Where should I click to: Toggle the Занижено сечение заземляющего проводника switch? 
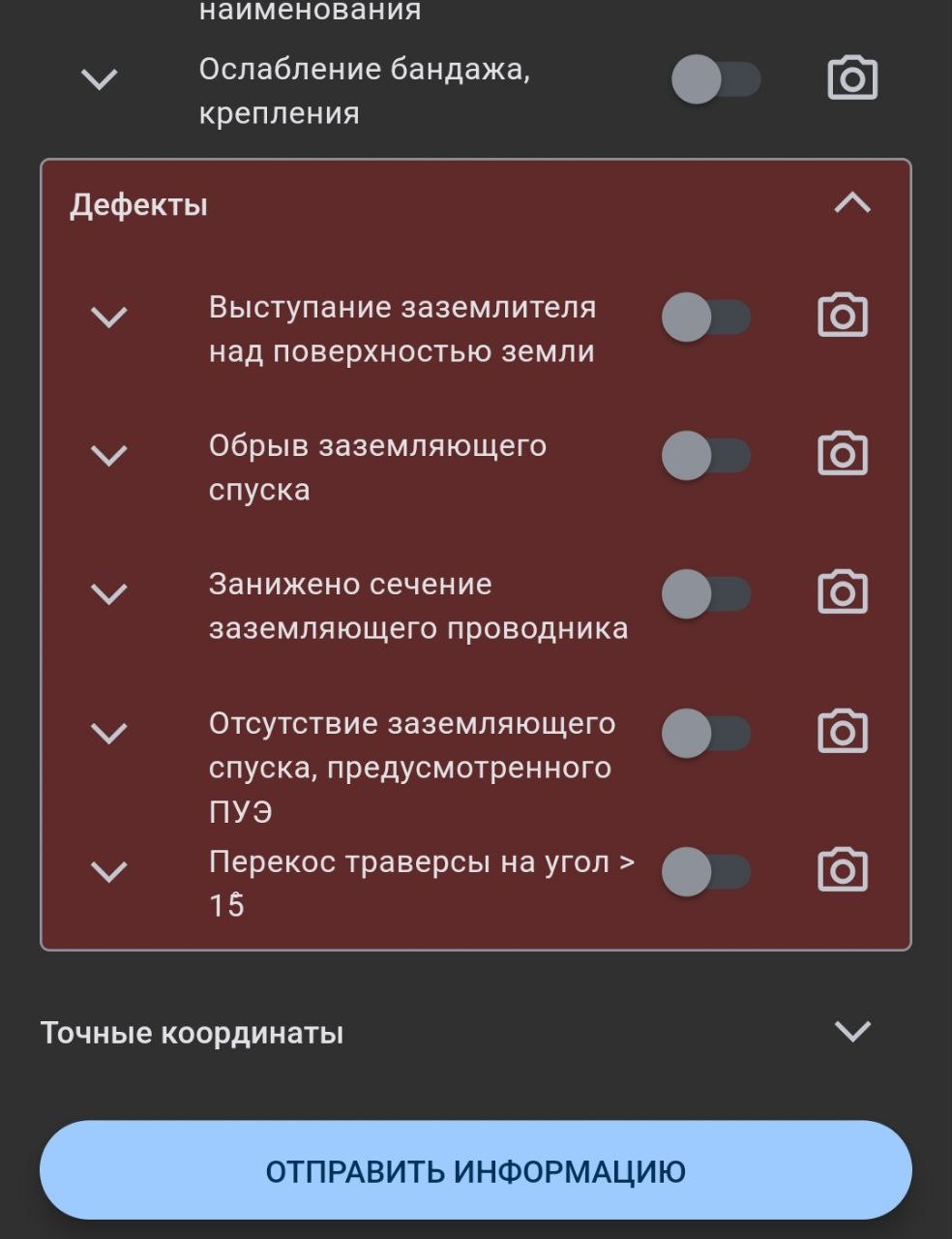[705, 593]
